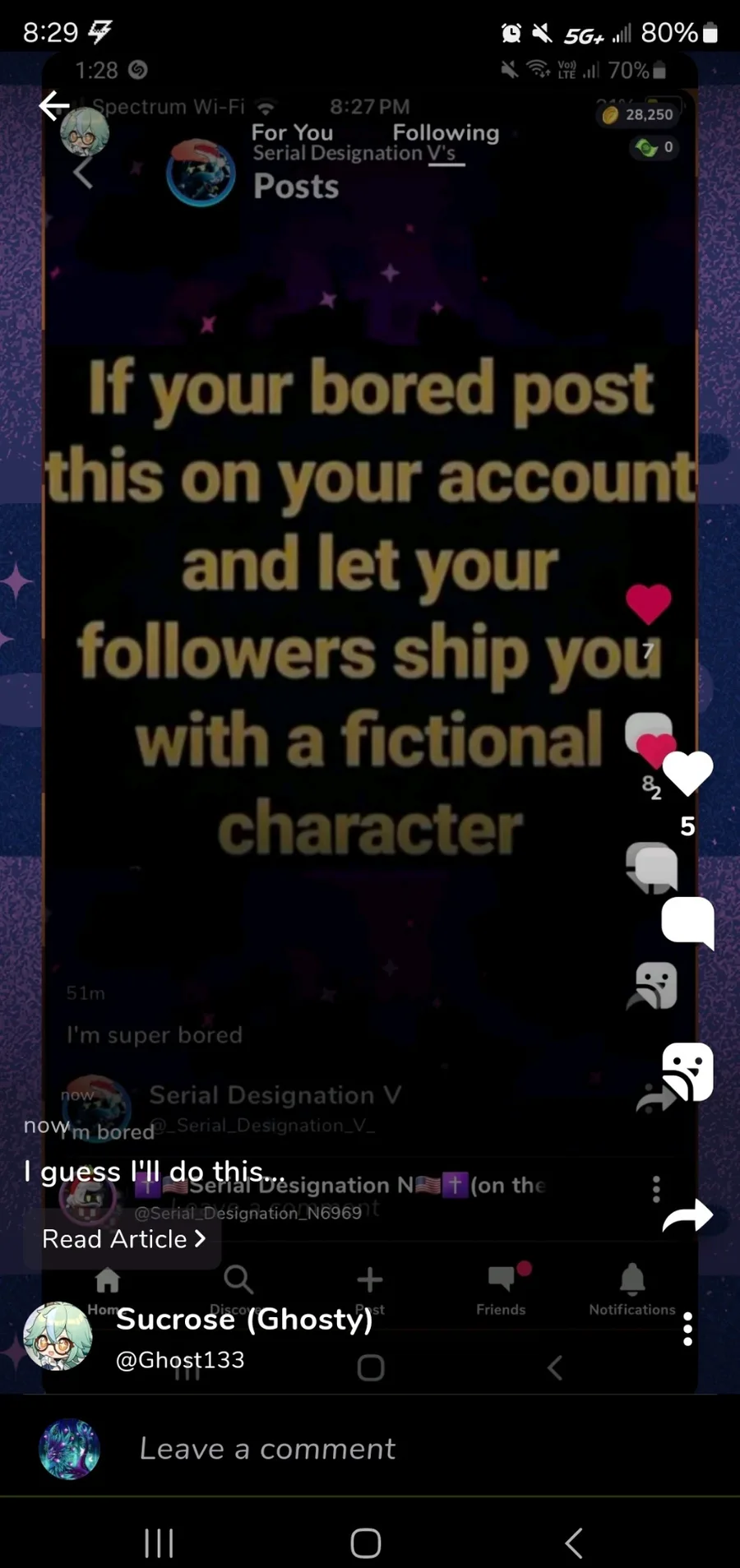
Task: Tap the white sticker reaction icon
Action: [x=687, y=1071]
